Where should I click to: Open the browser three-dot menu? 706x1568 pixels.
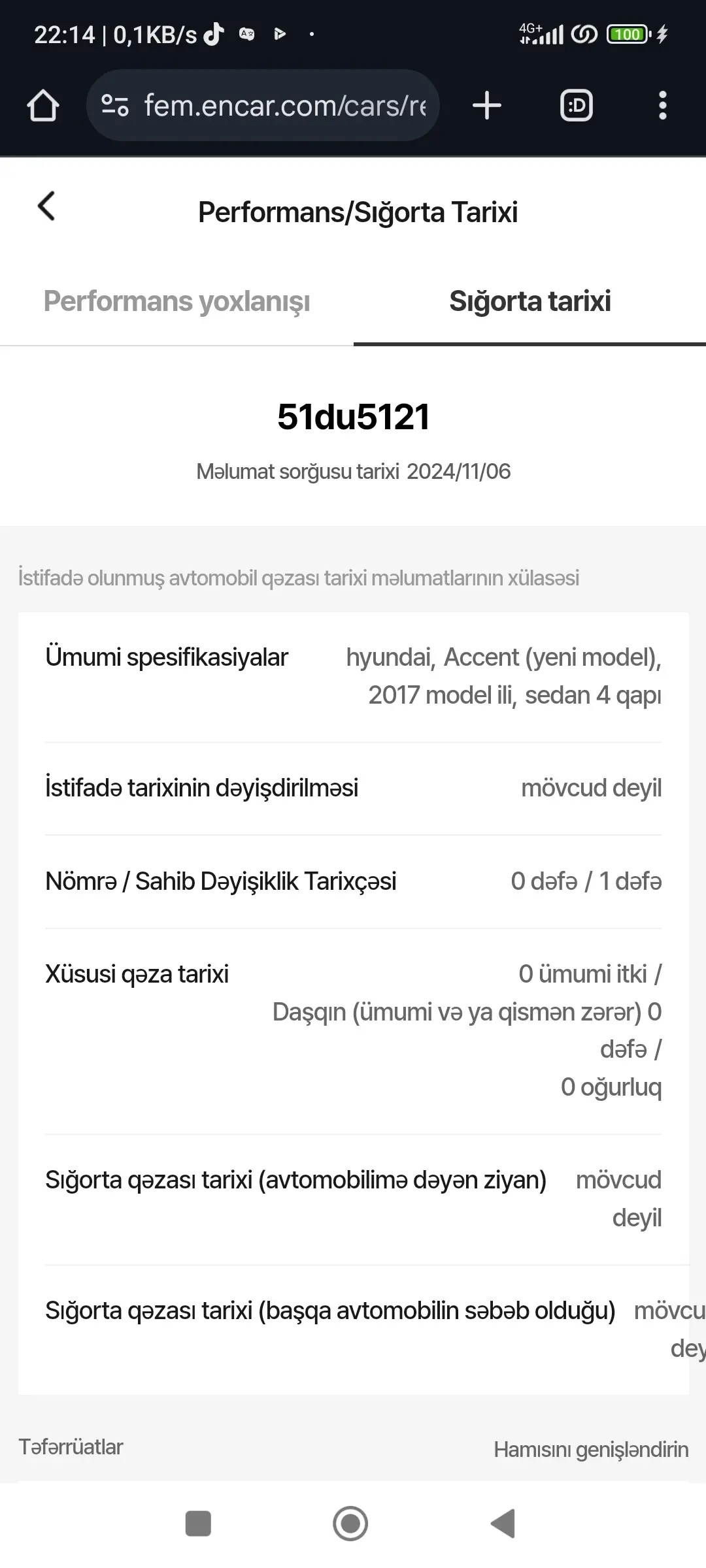[663, 105]
